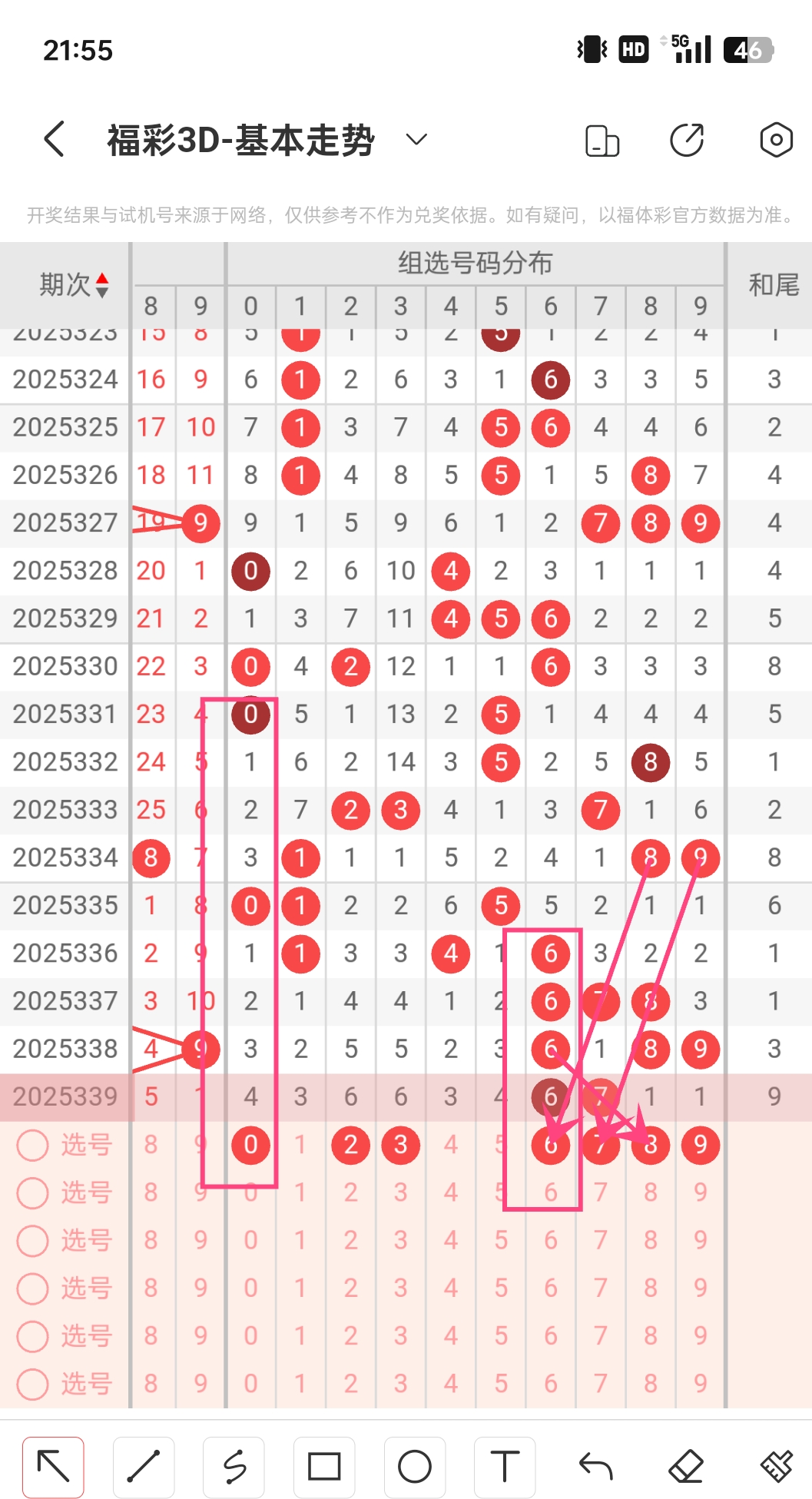Open settings via the hexagon icon
Screen dimensions: 812x1499
click(x=776, y=140)
